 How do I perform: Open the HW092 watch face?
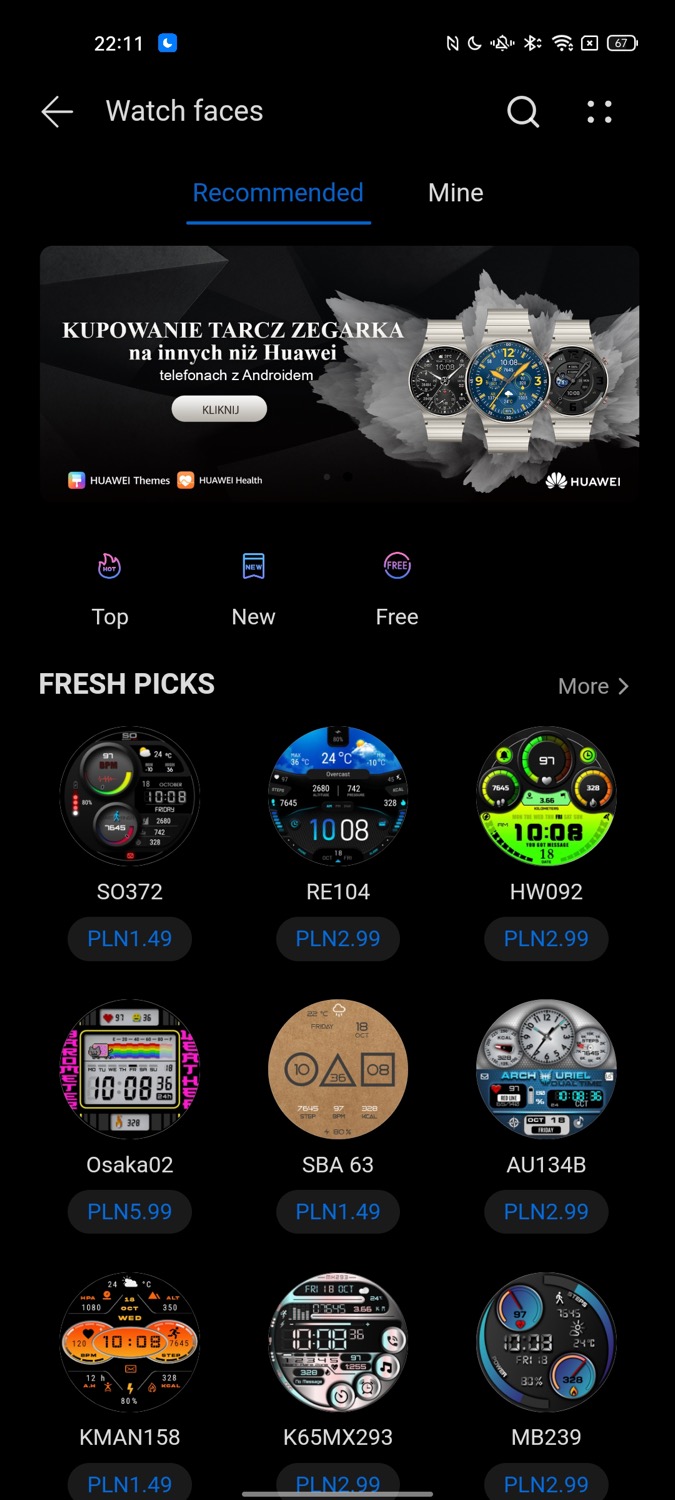tap(546, 796)
